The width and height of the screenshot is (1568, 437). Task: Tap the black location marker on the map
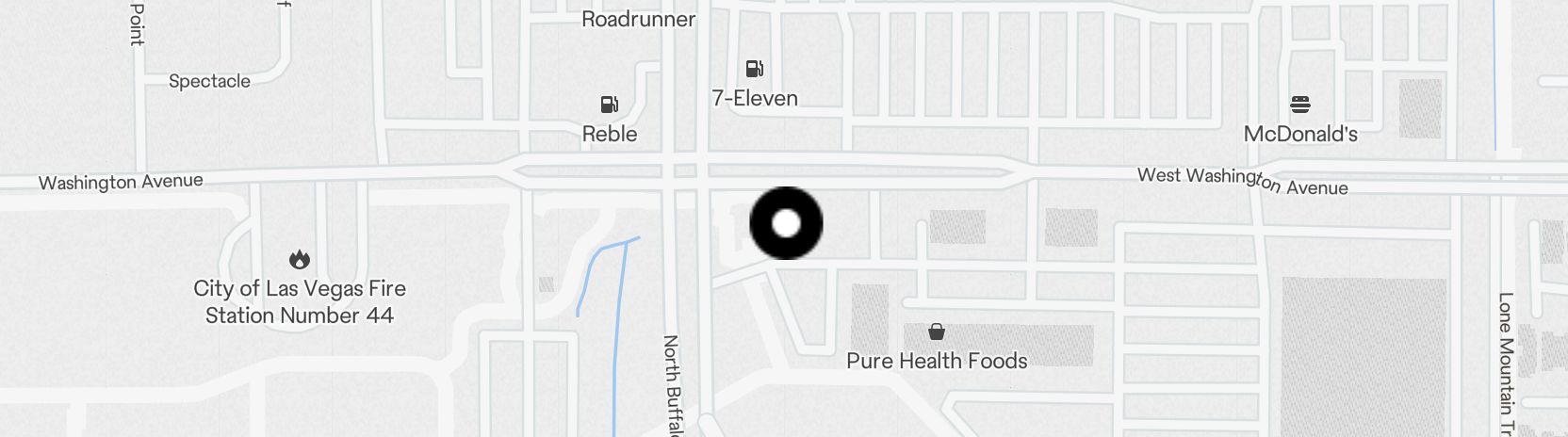point(786,223)
